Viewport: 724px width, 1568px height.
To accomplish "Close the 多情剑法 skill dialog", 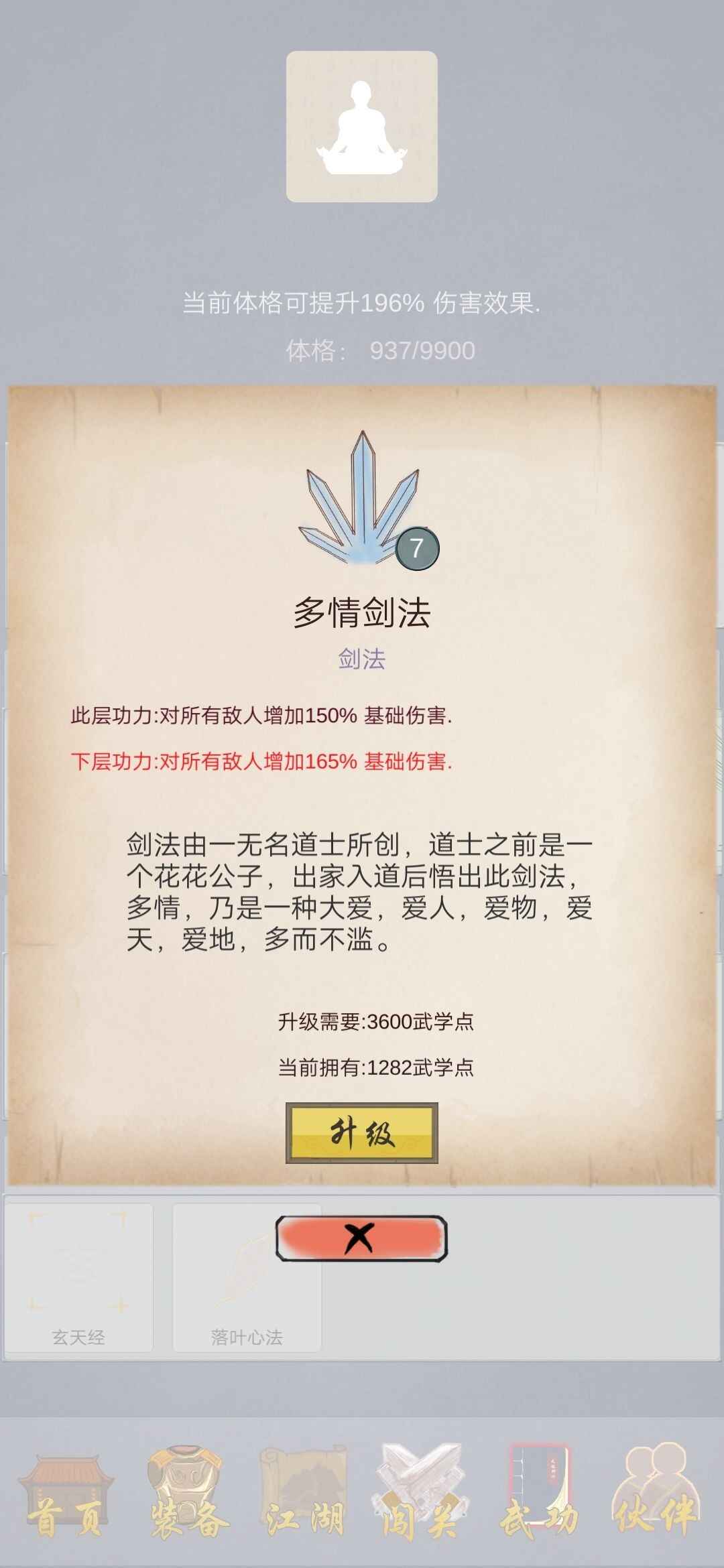I will tap(361, 1238).
